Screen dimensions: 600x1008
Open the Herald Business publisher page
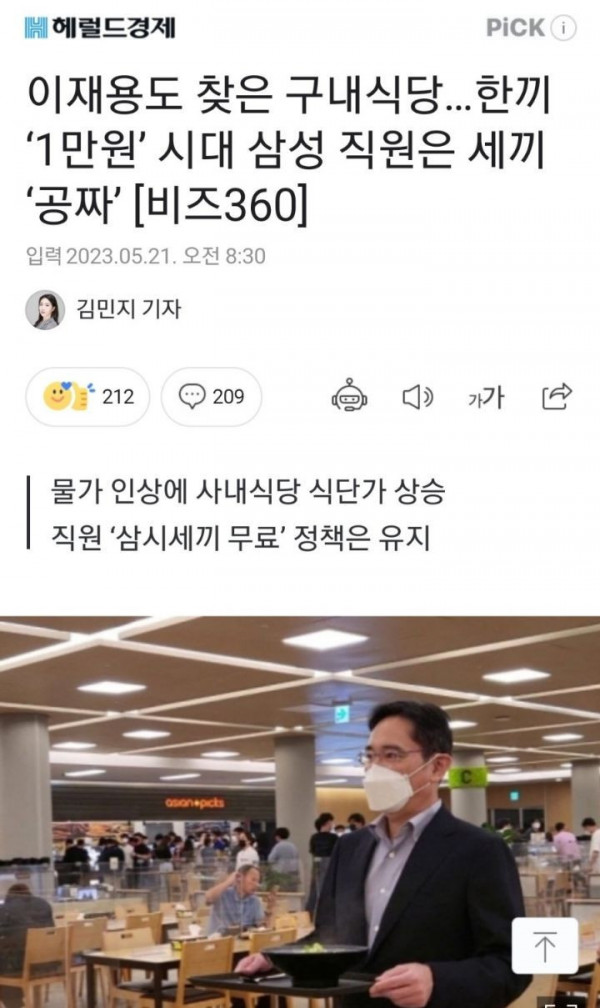click(x=100, y=28)
